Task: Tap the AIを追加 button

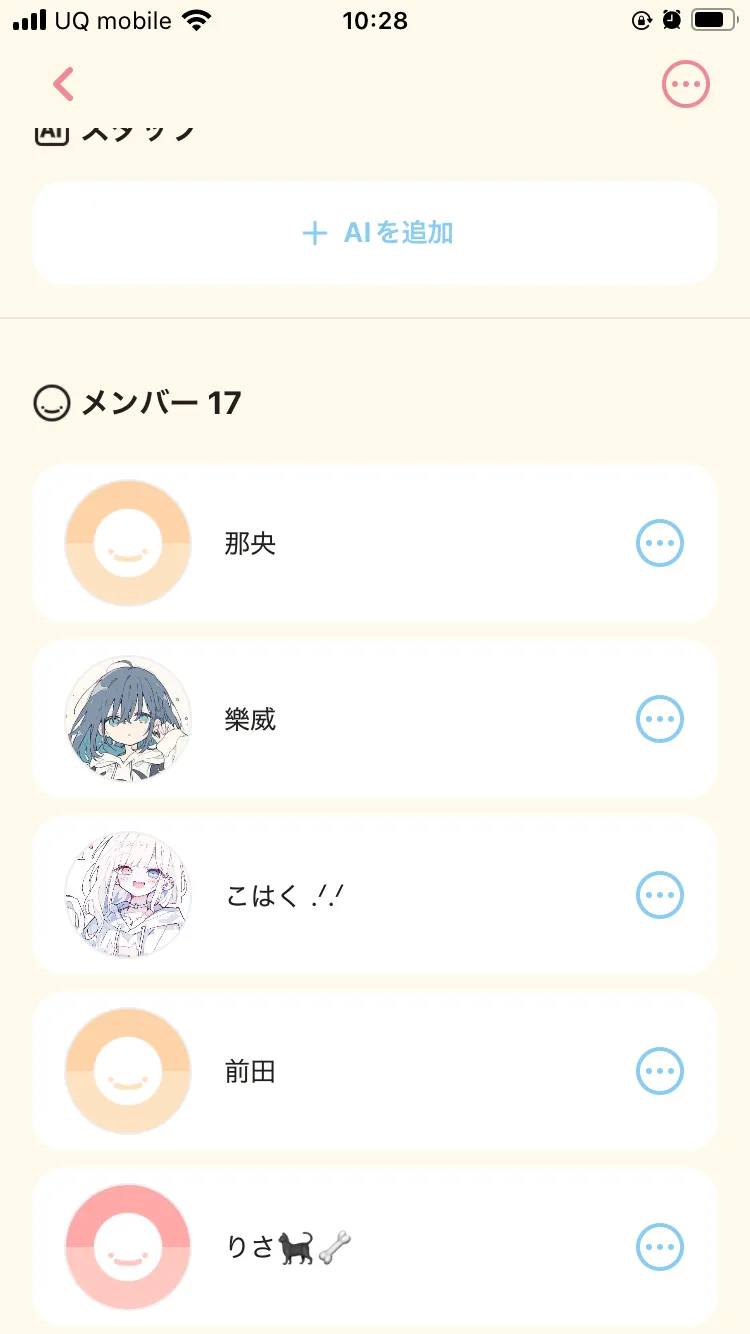Action: (375, 233)
